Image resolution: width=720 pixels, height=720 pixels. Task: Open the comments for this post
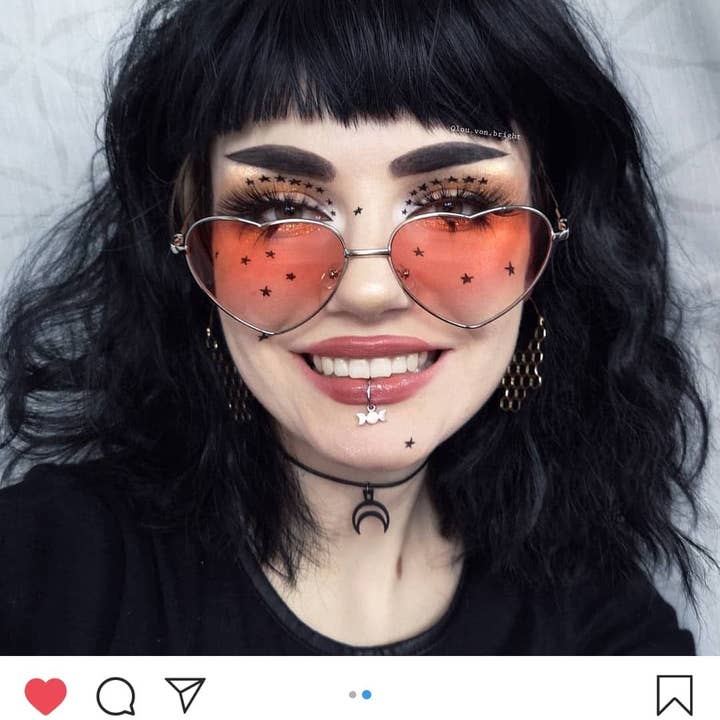(115, 695)
